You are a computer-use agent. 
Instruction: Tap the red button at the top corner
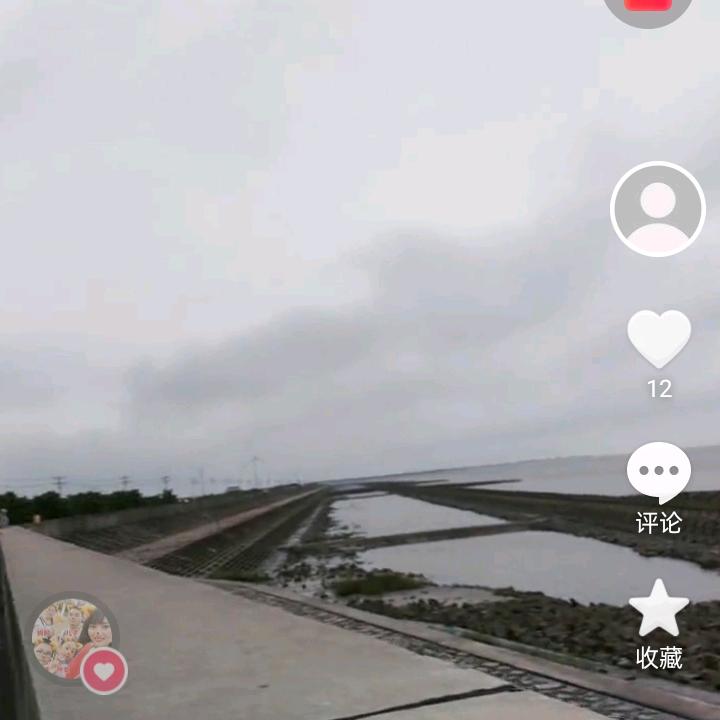point(649,5)
